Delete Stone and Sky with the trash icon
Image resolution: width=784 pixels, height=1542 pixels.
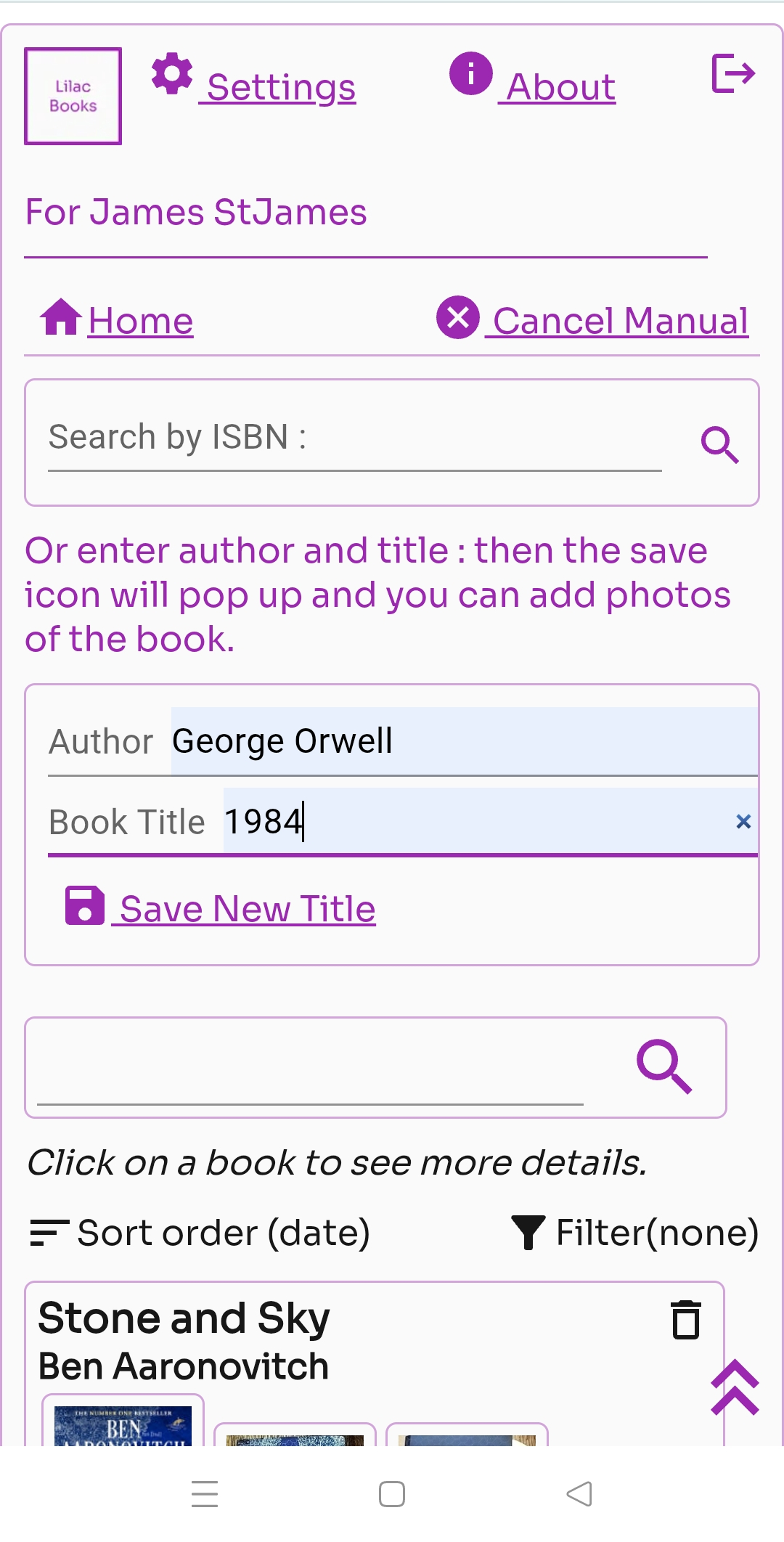[x=685, y=1320]
